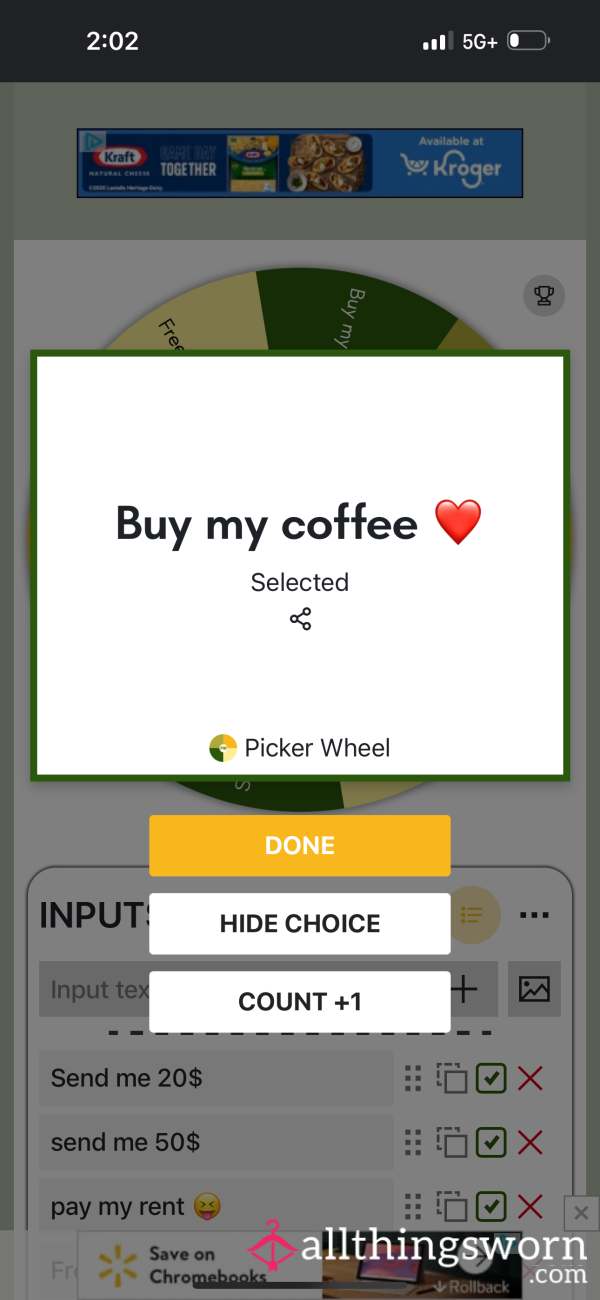
Task: Tap COUNT +1
Action: [300, 1001]
